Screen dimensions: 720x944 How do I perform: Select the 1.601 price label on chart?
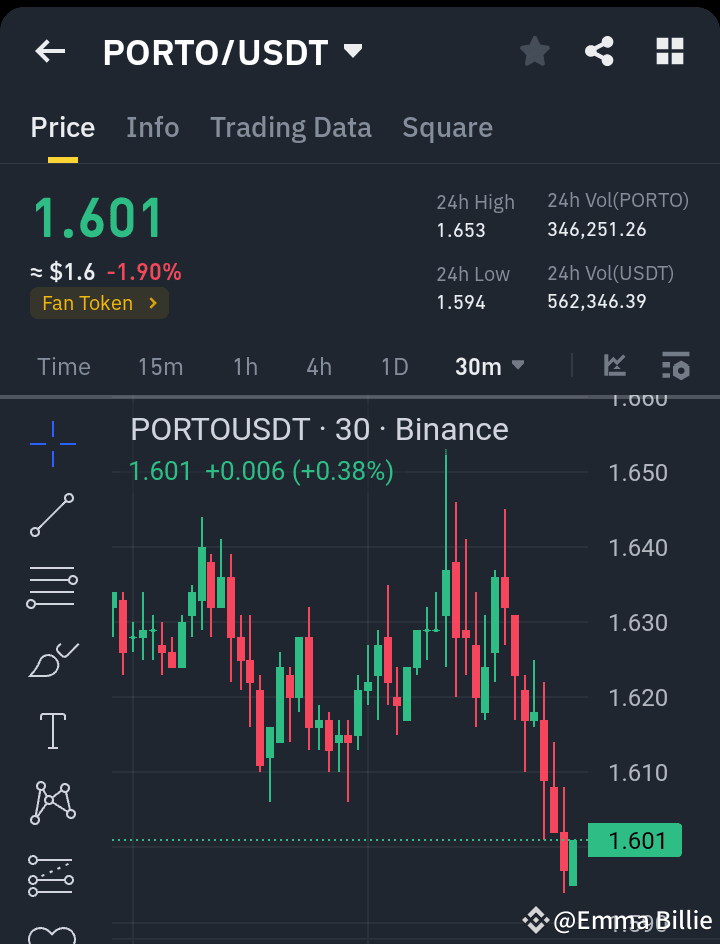tap(635, 840)
